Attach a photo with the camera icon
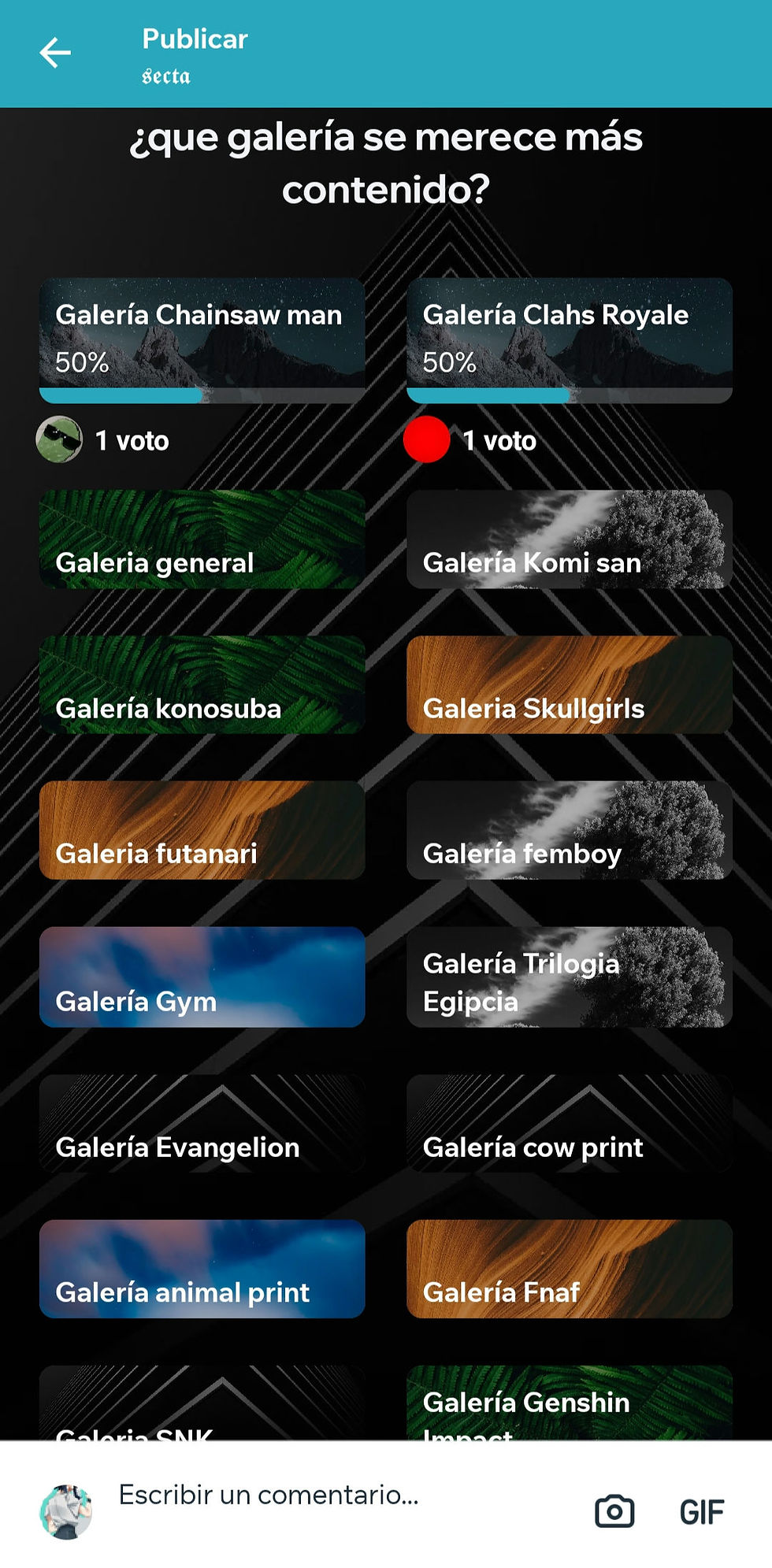772x1568 pixels. (x=614, y=1511)
